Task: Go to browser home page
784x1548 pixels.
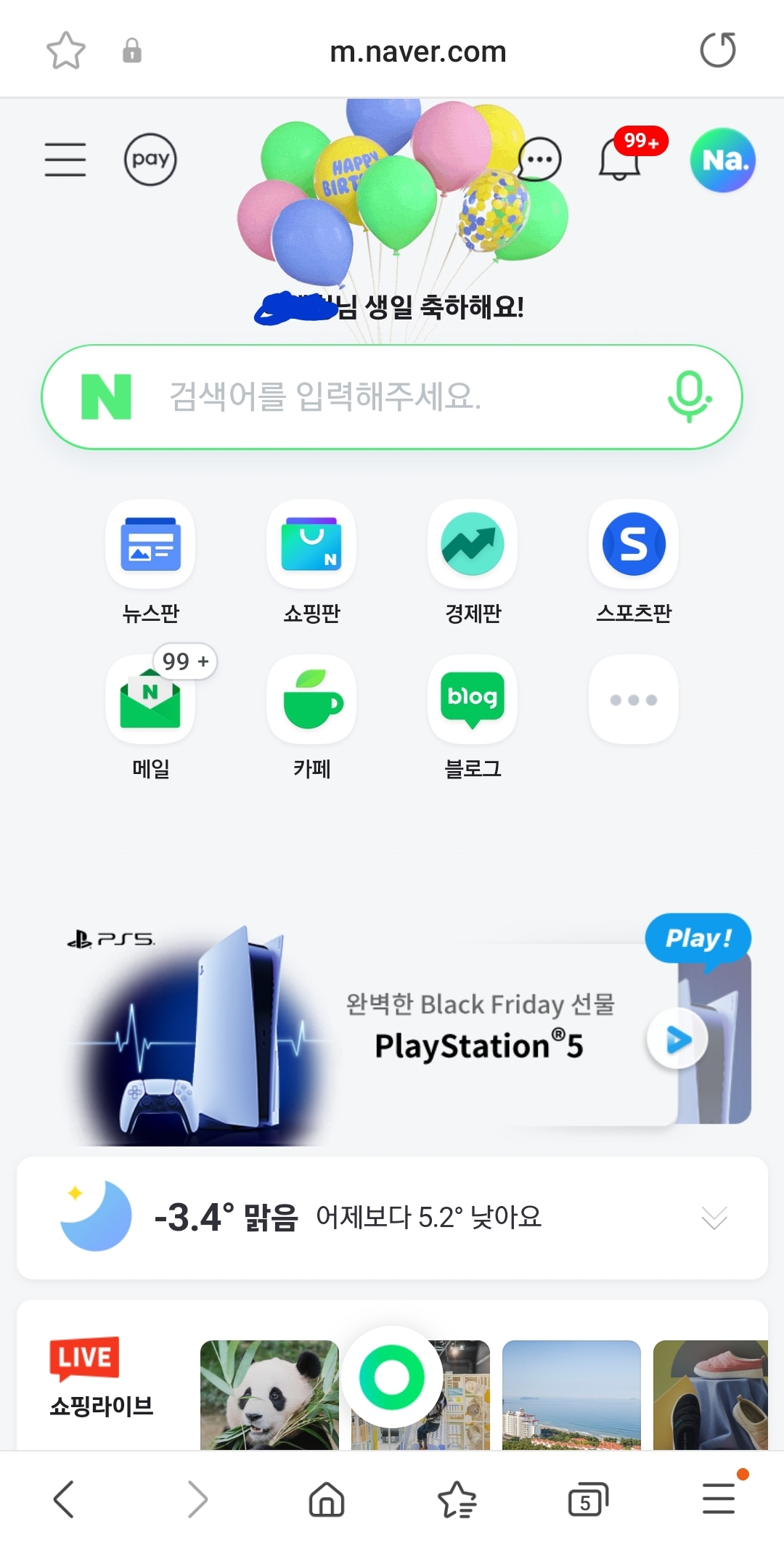Action: click(x=327, y=1499)
